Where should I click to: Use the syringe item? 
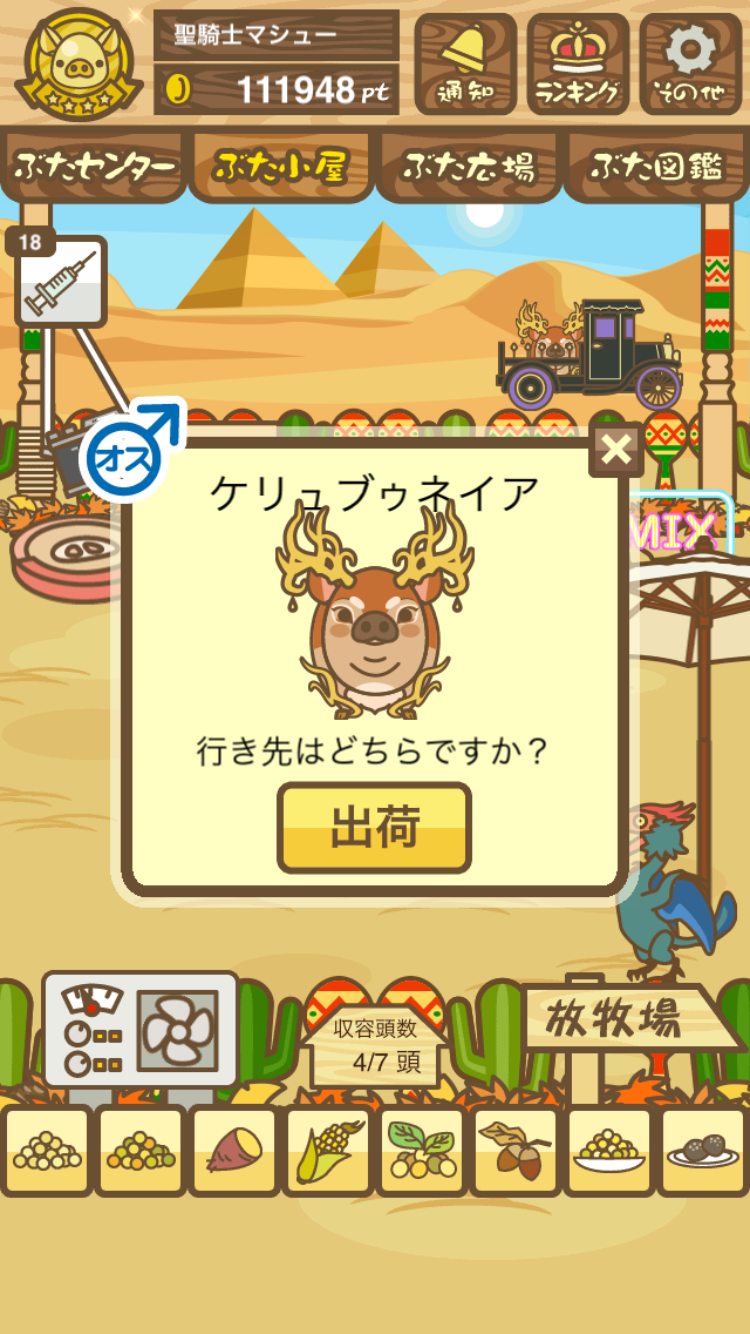coord(61,283)
